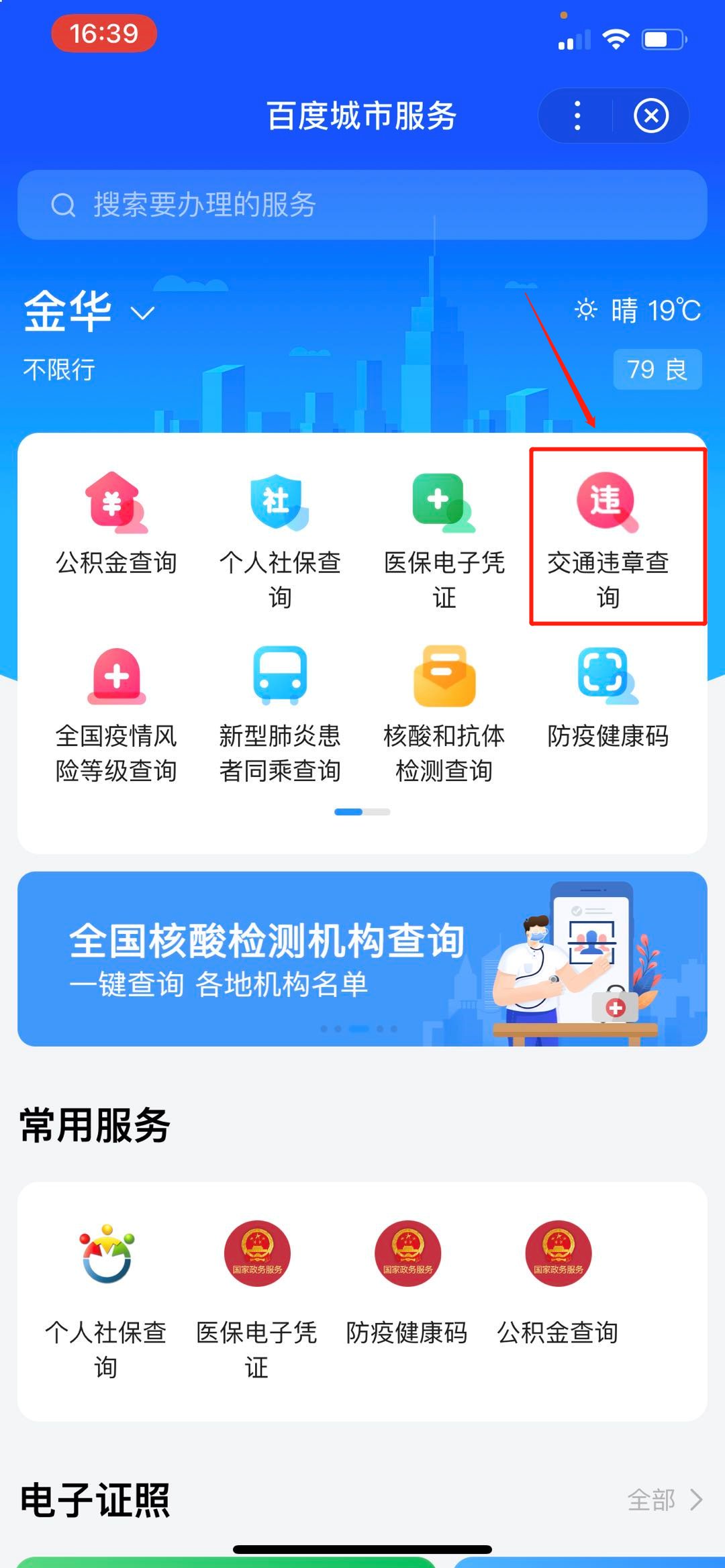The width and height of the screenshot is (725, 1568).
Task: Open 防疫健康码 in the top service grid
Action: tap(608, 698)
